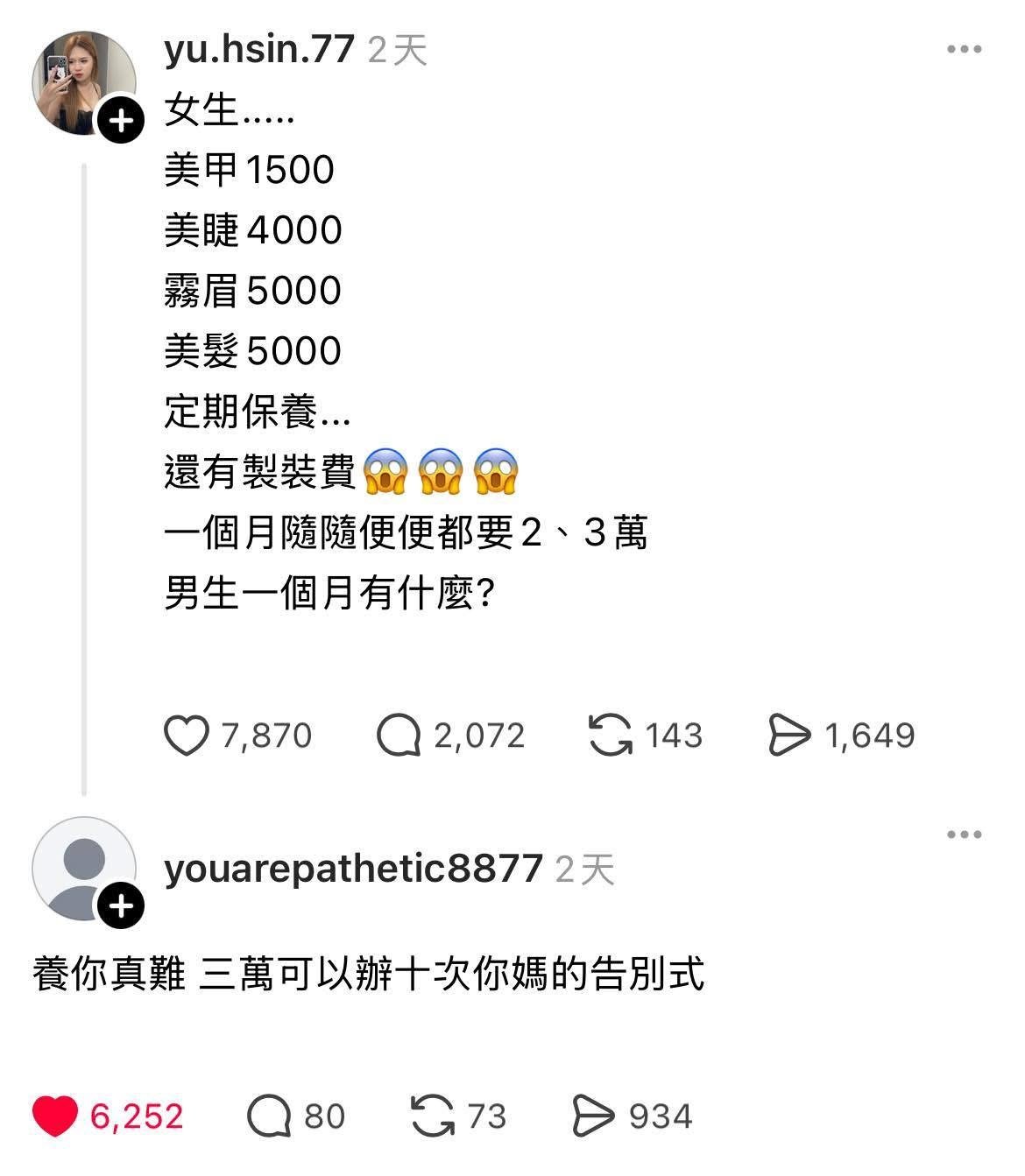1025x1176 pixels.
Task: Share yu.hsin.77's post
Action: point(788,736)
